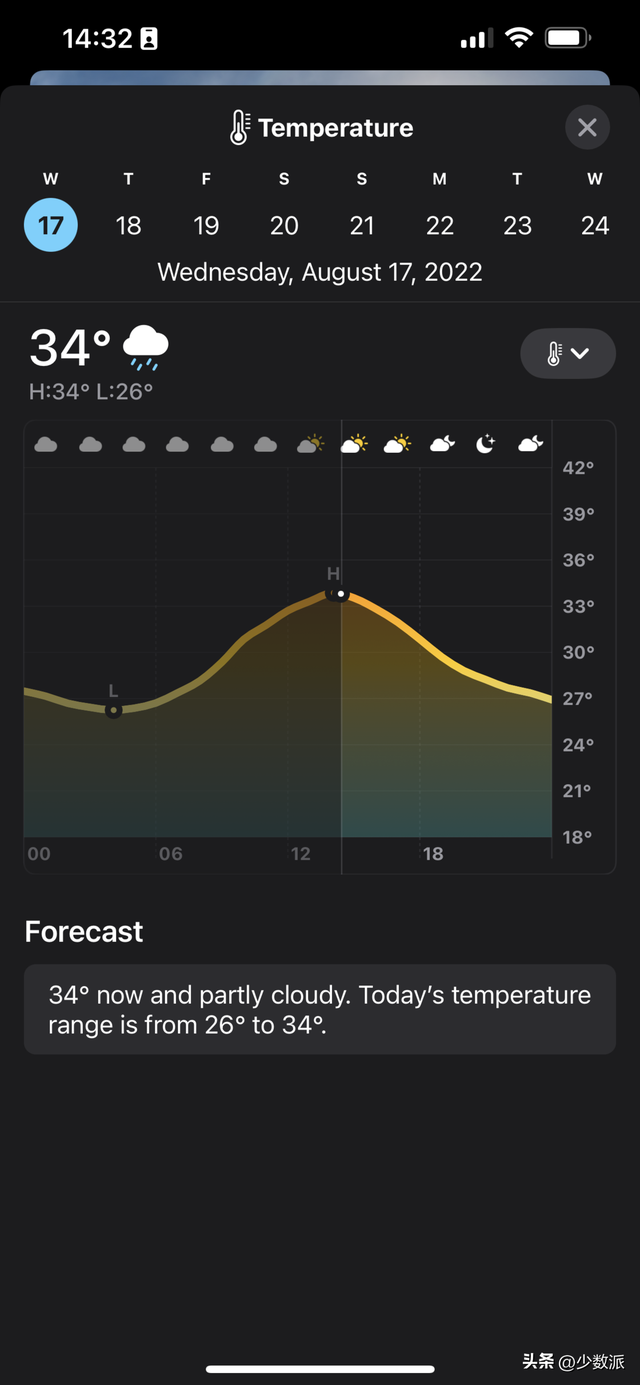View temperature for Sunday 21
This screenshot has height=1385, width=640.
click(362, 225)
